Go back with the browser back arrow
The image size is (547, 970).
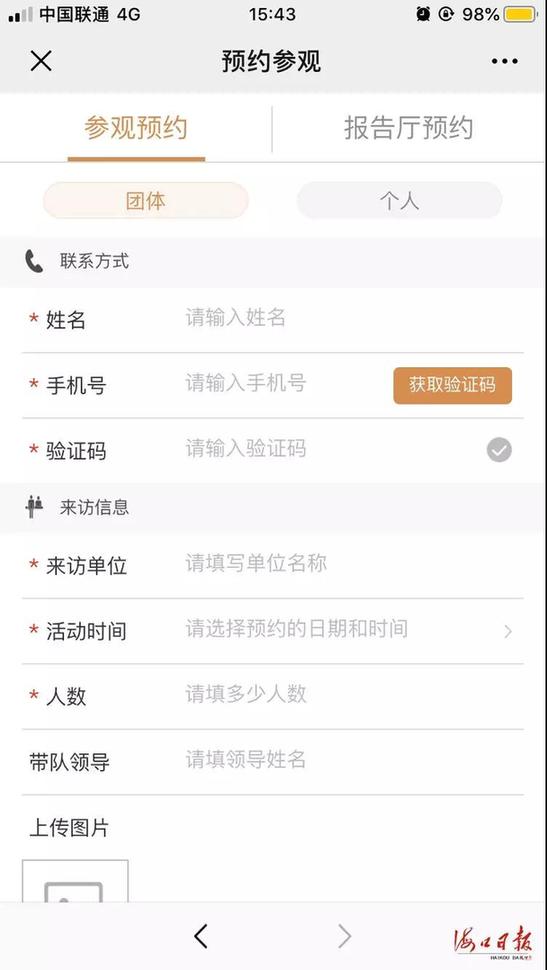200,937
